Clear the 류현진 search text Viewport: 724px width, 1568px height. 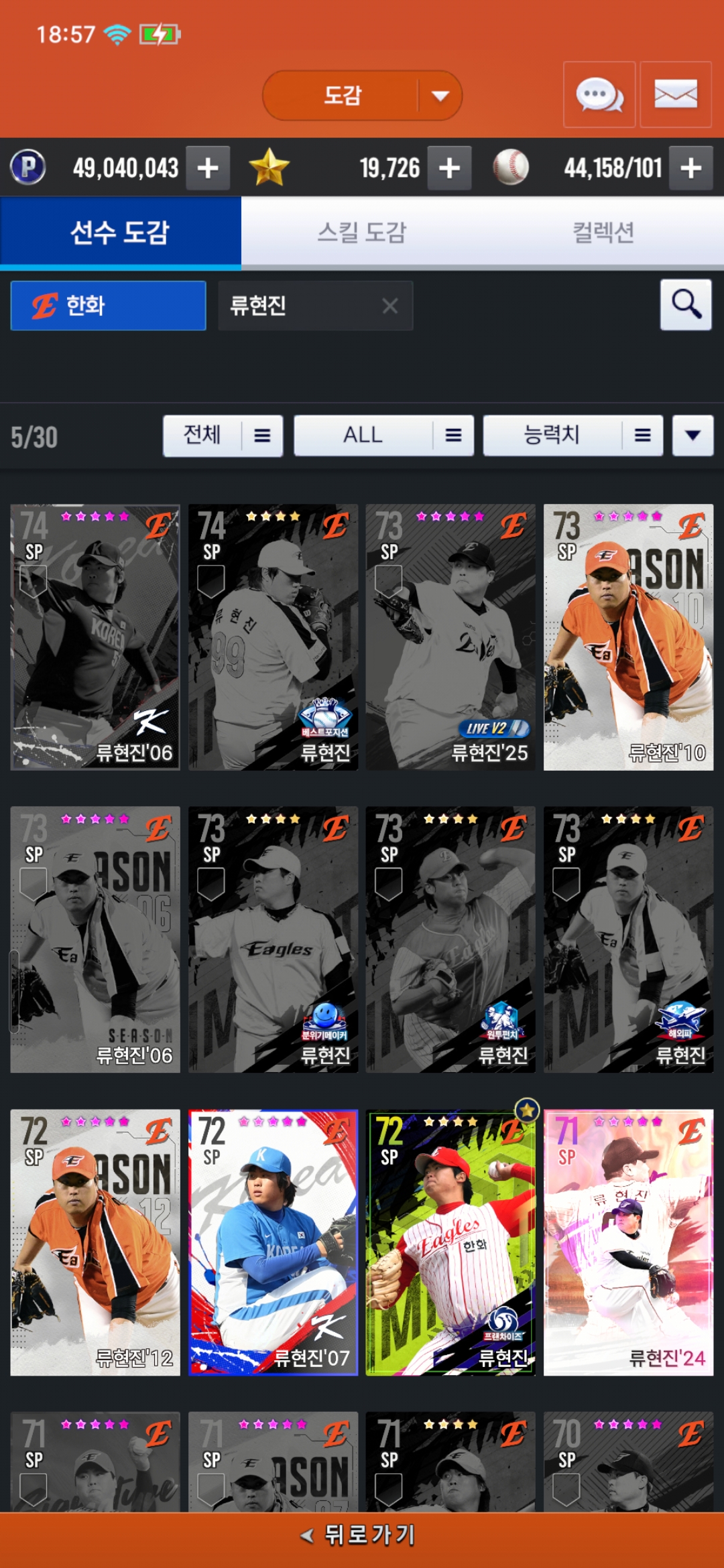tap(389, 306)
